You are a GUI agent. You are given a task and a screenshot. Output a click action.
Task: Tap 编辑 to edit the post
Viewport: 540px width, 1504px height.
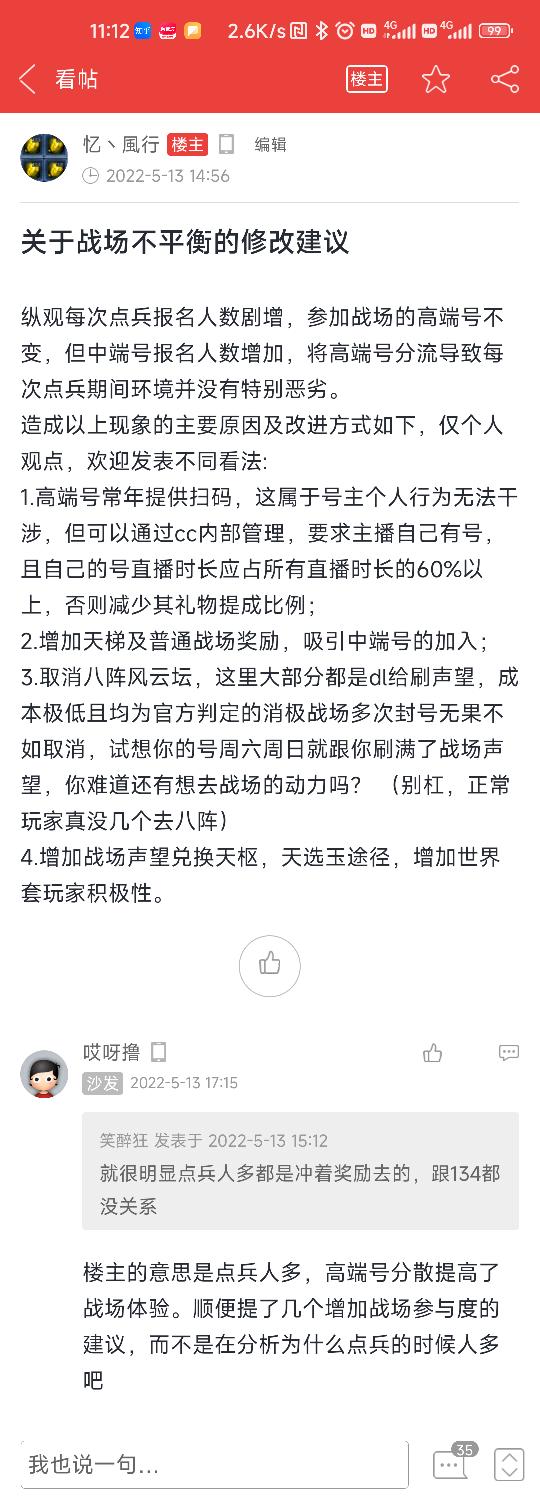(x=270, y=144)
